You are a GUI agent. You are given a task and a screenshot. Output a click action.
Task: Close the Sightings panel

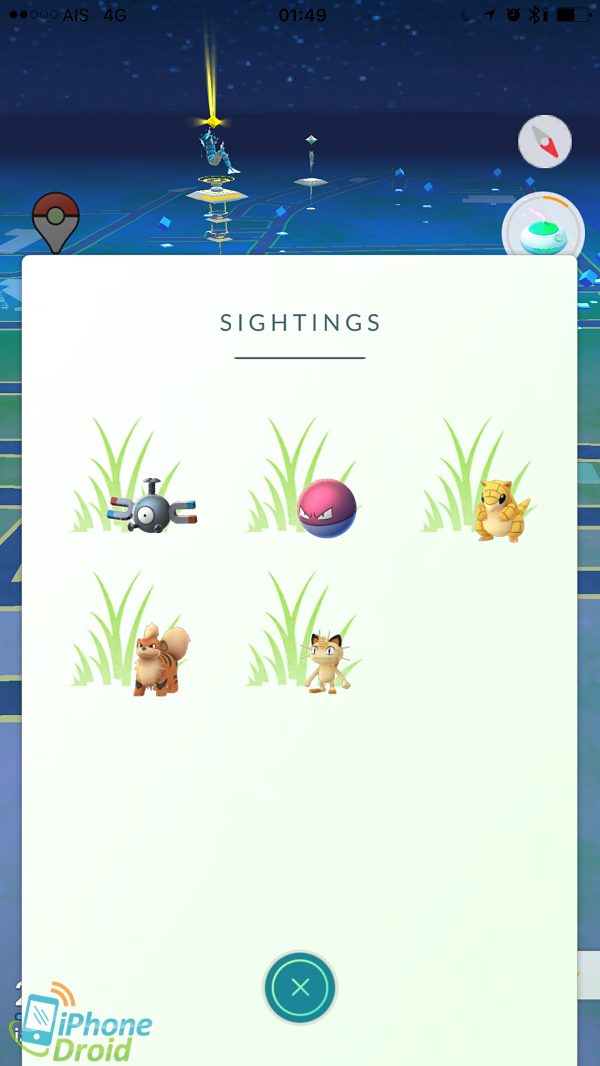(x=300, y=987)
